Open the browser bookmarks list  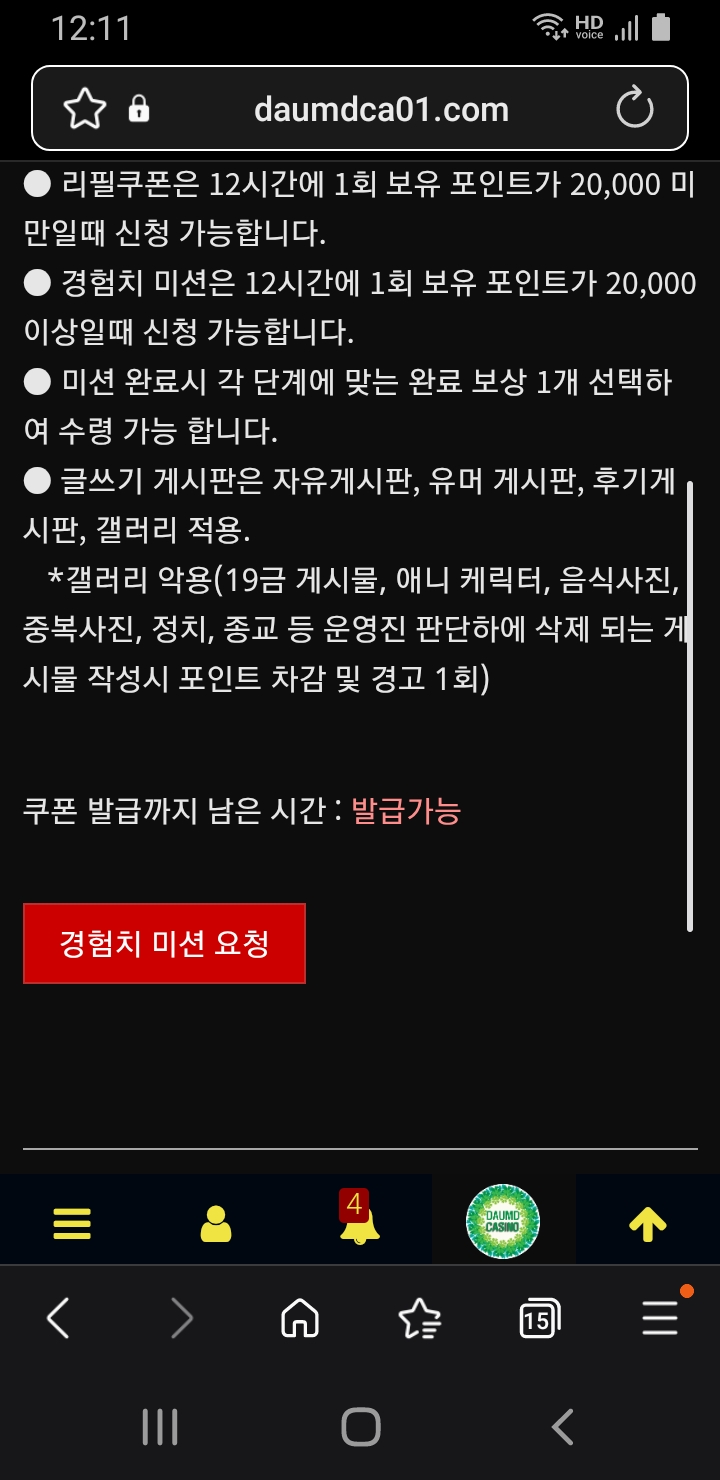(x=419, y=1319)
